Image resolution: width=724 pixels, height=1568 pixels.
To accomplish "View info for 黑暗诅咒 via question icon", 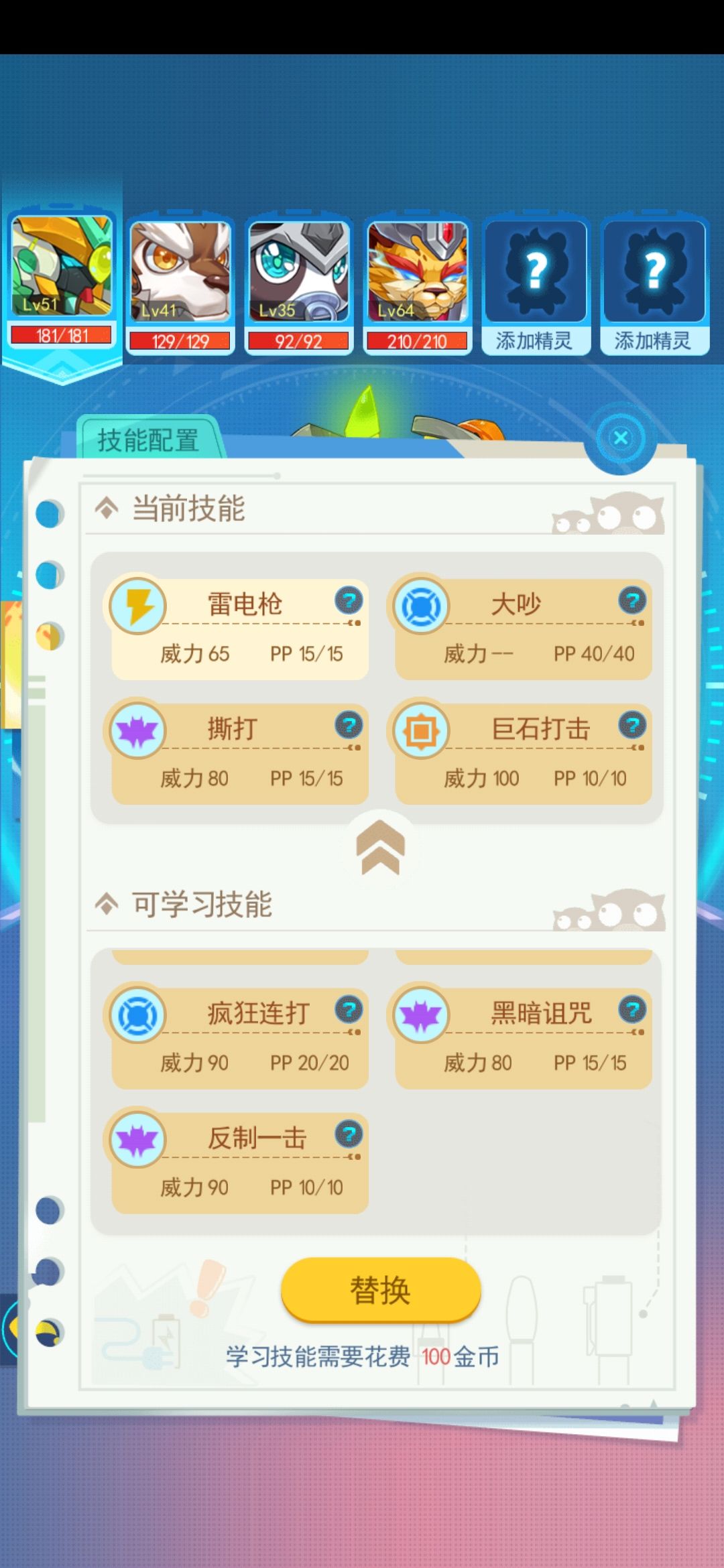I will pos(632,1010).
